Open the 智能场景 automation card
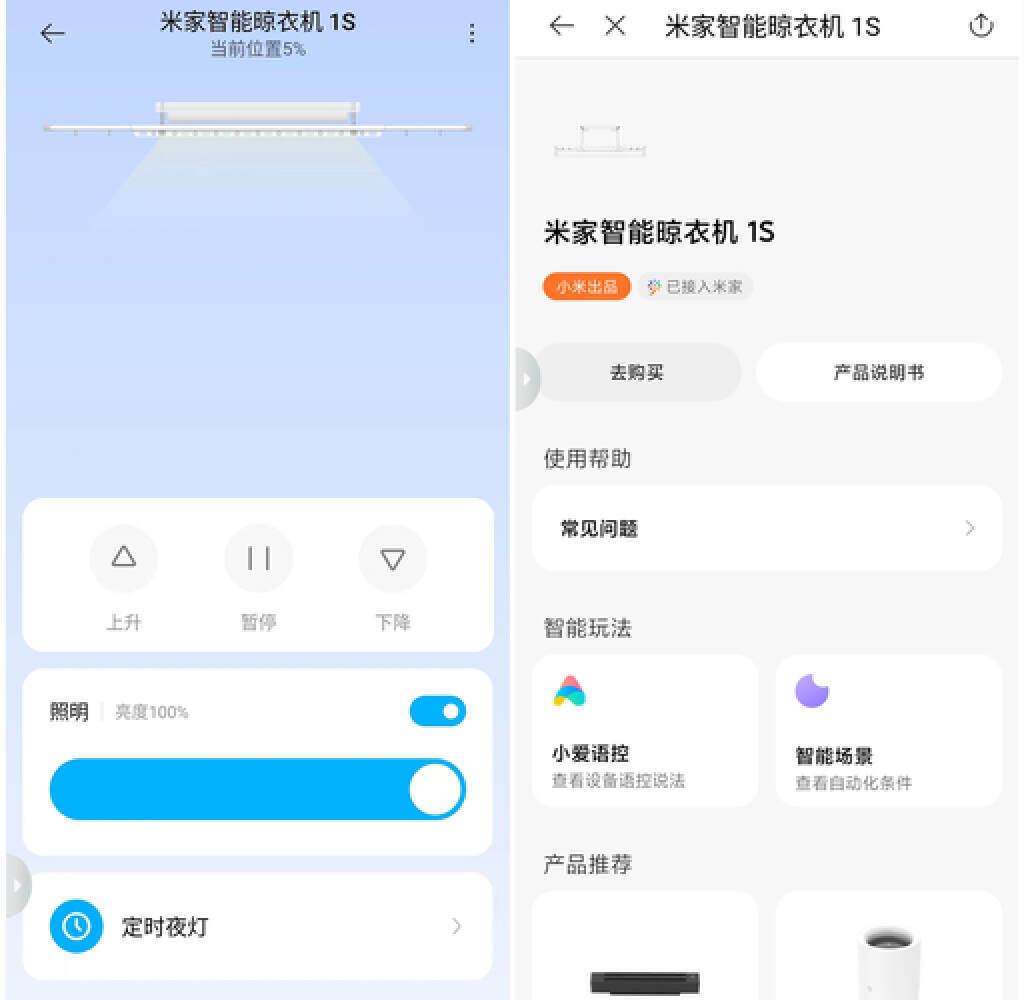This screenshot has height=1000, width=1024. pos(888,730)
